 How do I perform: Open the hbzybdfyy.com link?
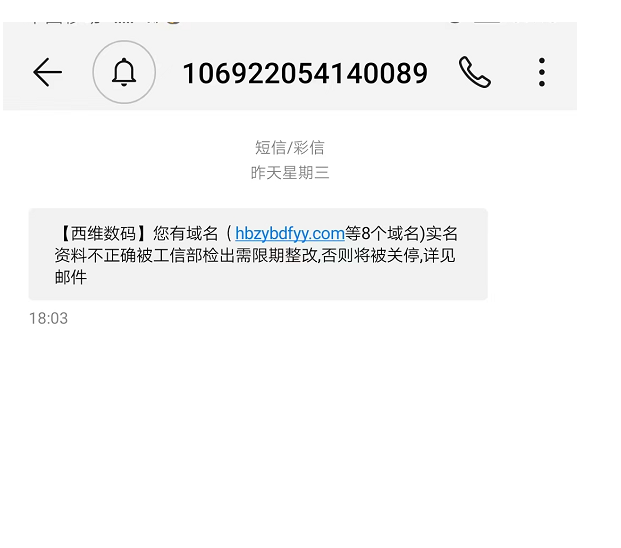290,234
